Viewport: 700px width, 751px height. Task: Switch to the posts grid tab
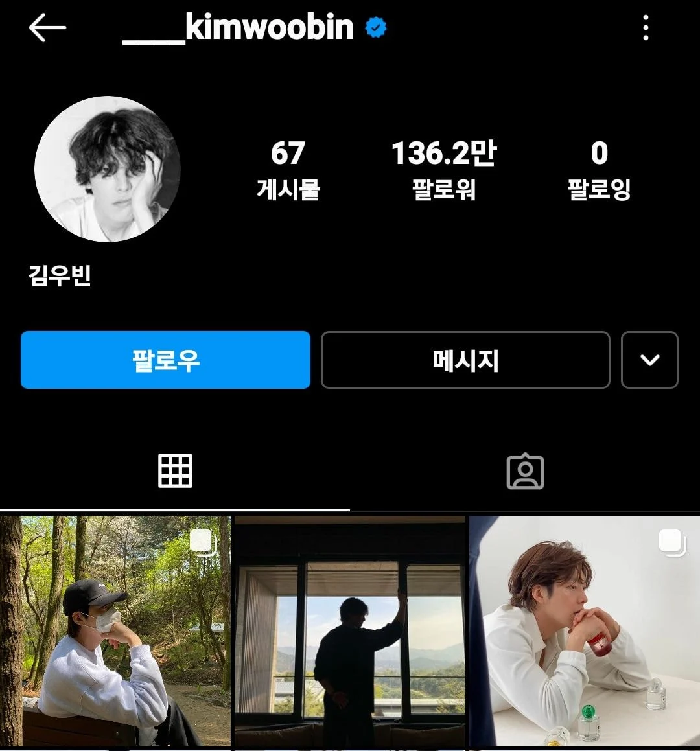tap(175, 471)
